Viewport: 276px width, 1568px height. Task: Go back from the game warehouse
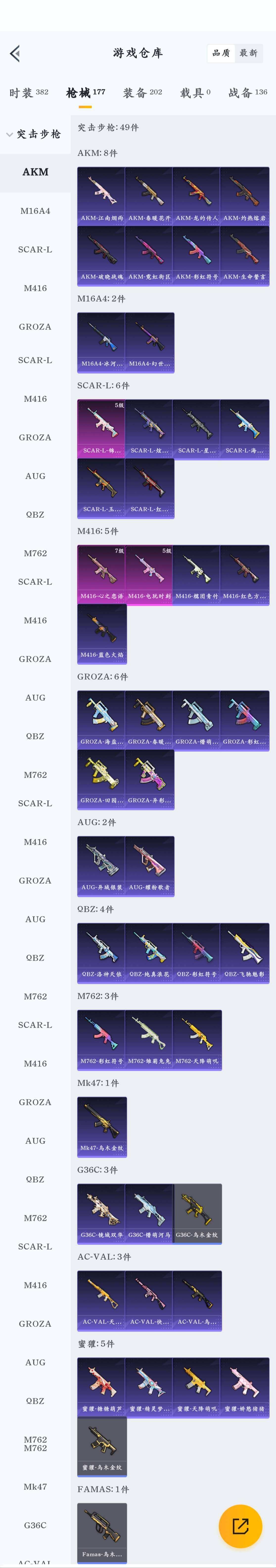click(15, 53)
